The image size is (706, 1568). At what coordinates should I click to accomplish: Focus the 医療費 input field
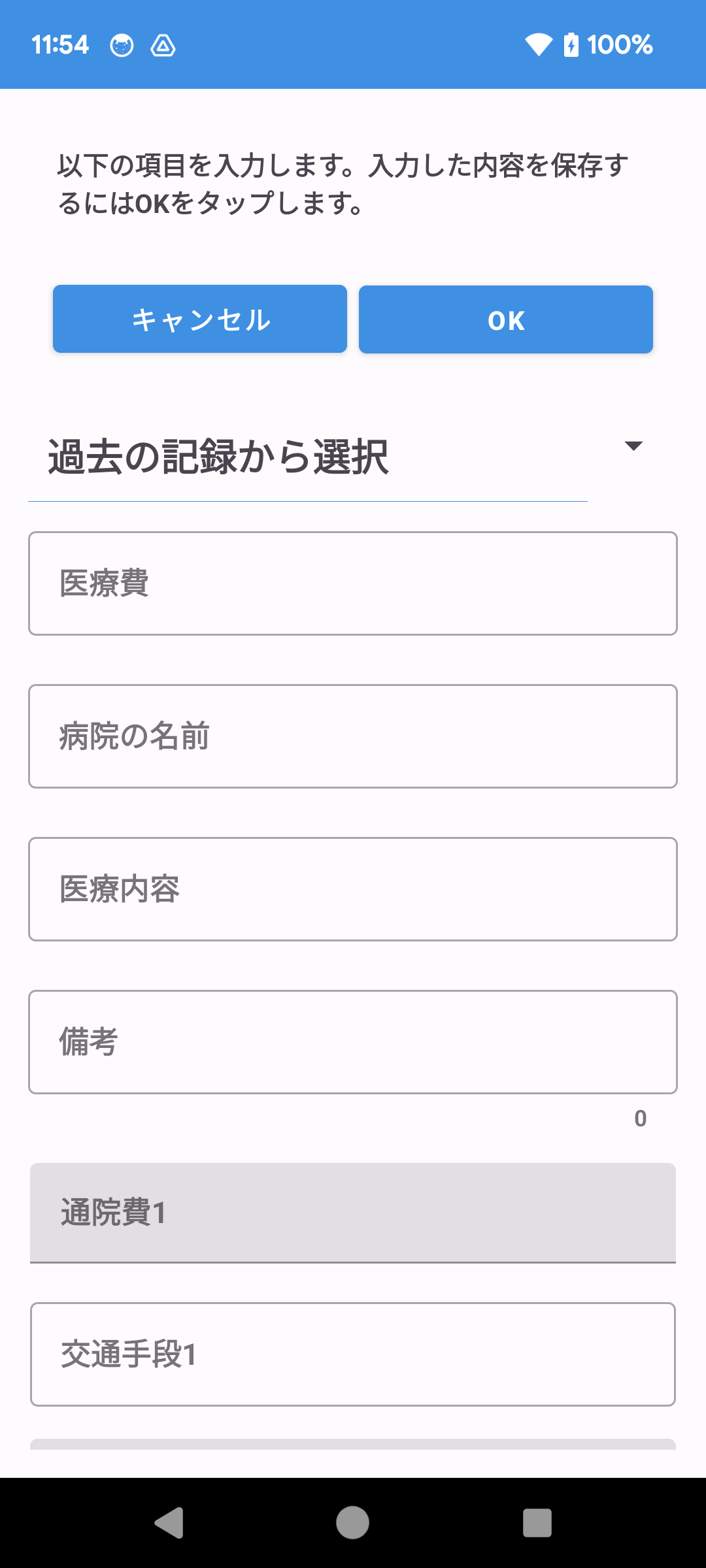pos(353,583)
